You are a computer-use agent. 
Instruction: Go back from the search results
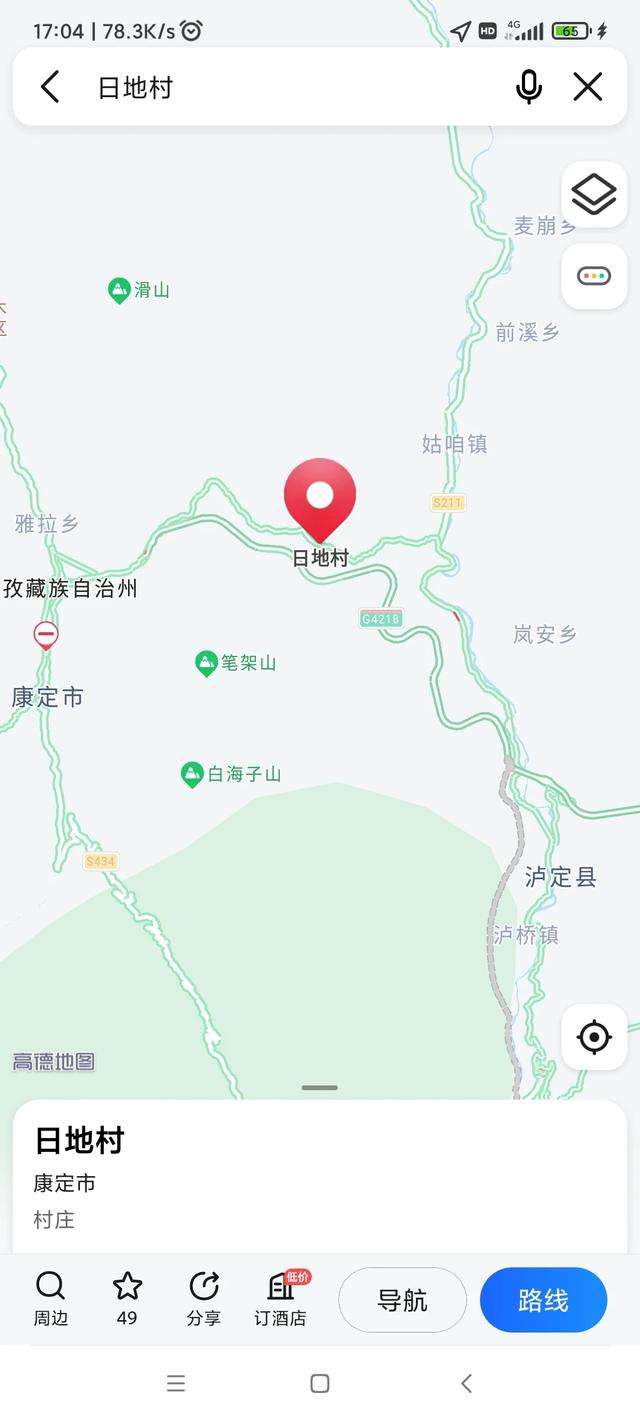50,87
